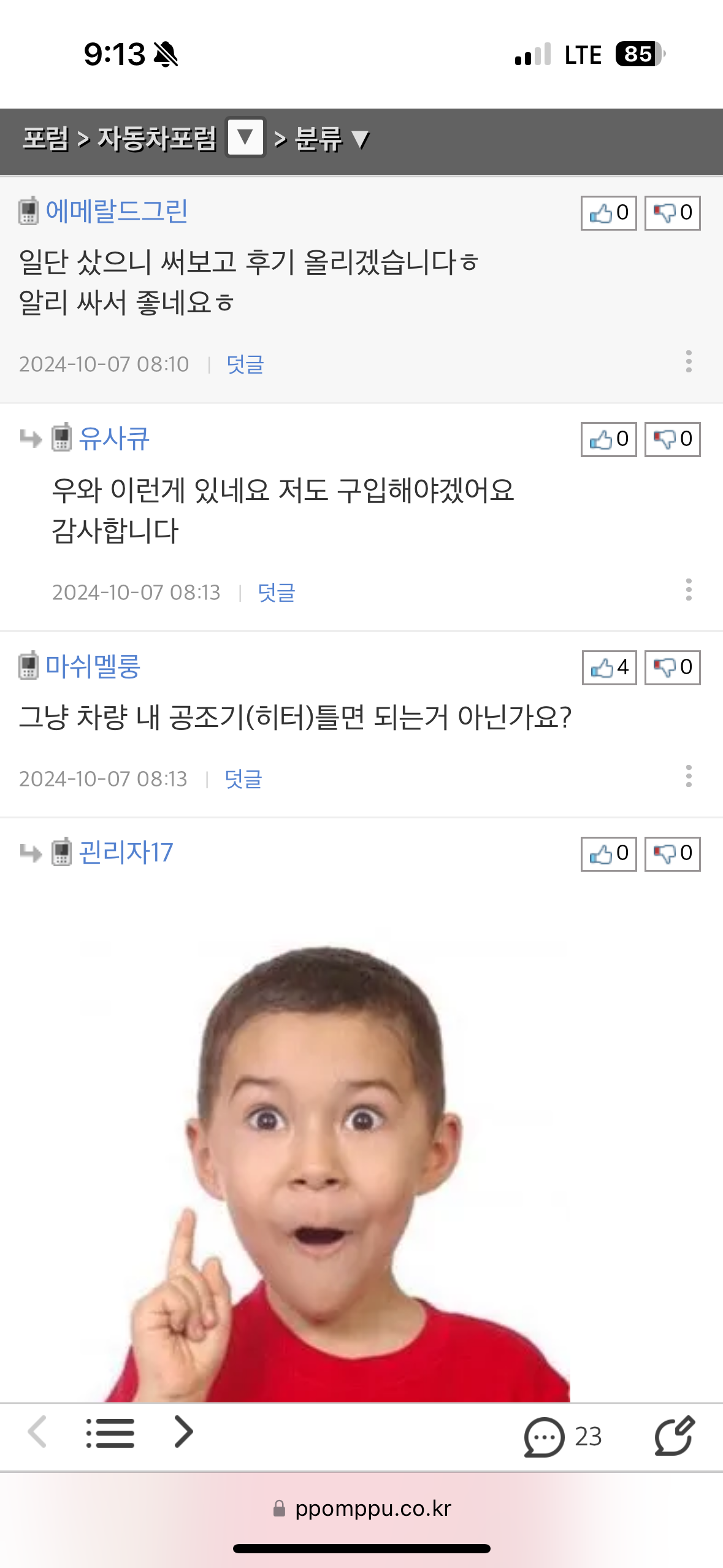View the 23 comments

point(562,1436)
